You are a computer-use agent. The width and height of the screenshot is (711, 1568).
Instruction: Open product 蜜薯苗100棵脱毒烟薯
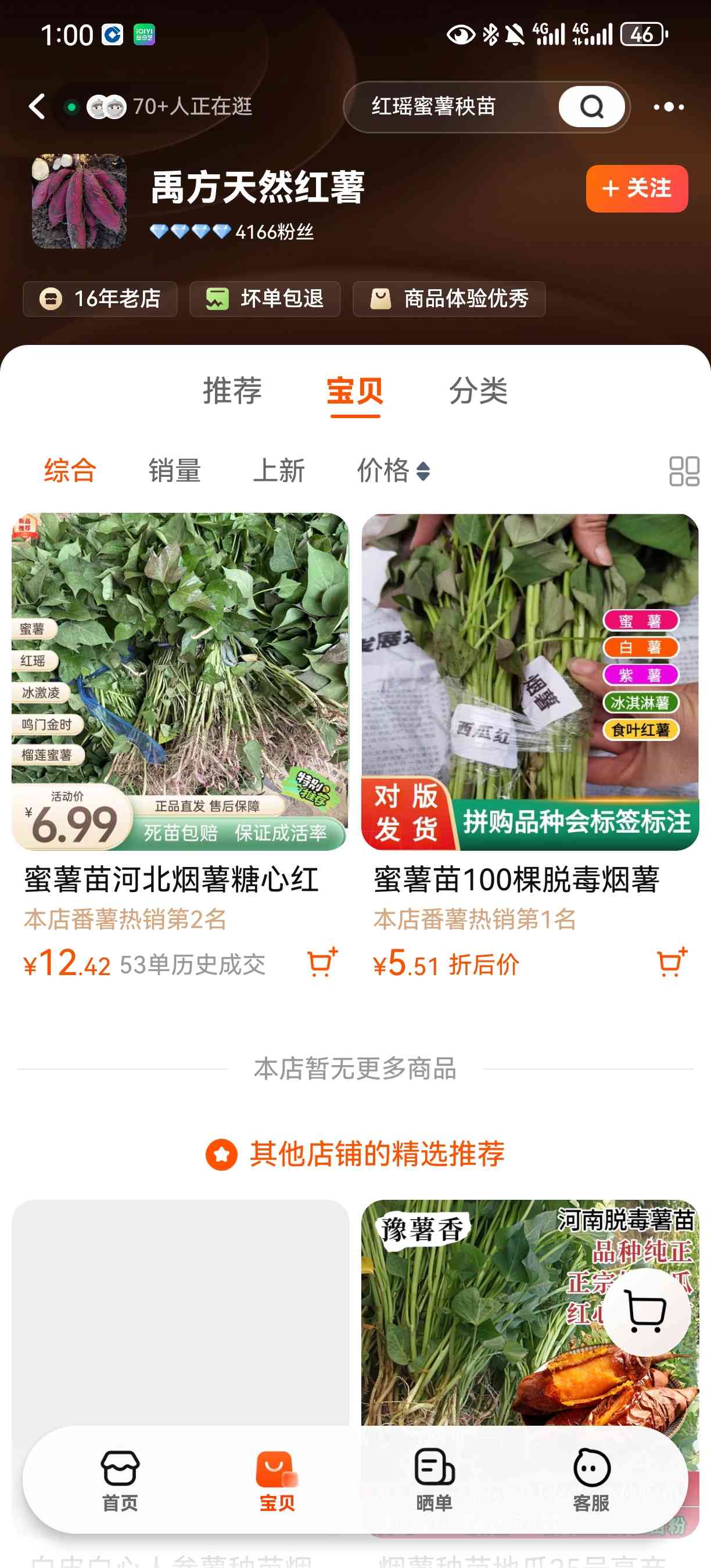516,880
